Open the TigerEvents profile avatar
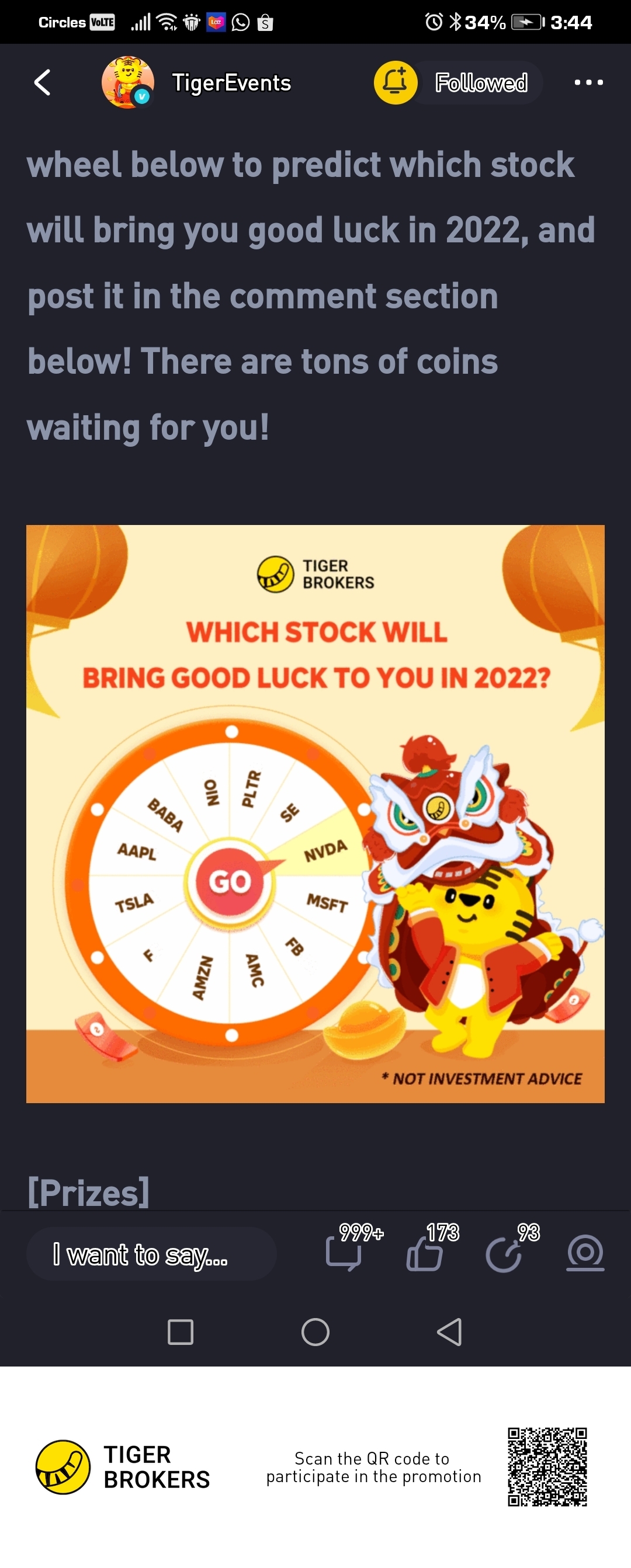Image resolution: width=631 pixels, height=1568 pixels. coord(127,82)
